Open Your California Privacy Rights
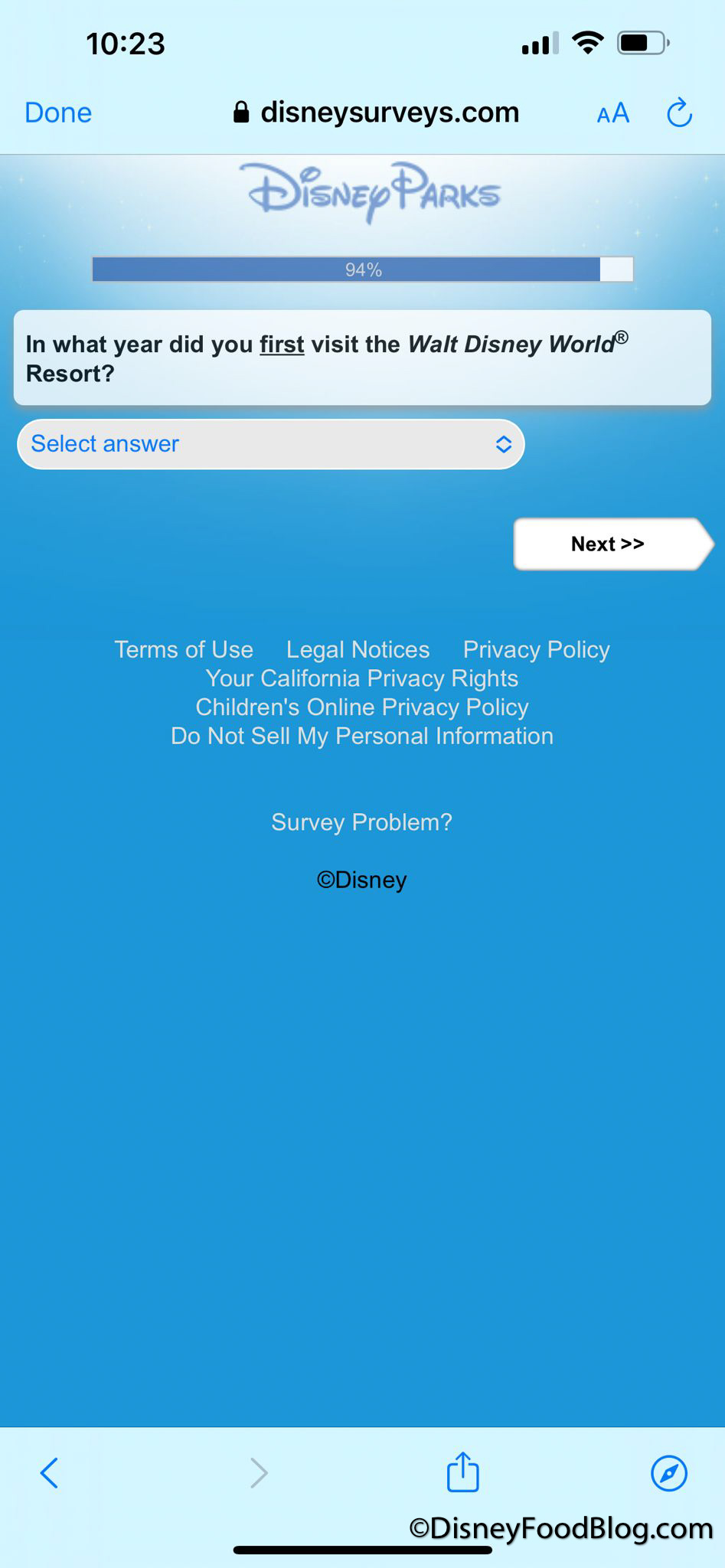The width and height of the screenshot is (725, 1568). [361, 678]
